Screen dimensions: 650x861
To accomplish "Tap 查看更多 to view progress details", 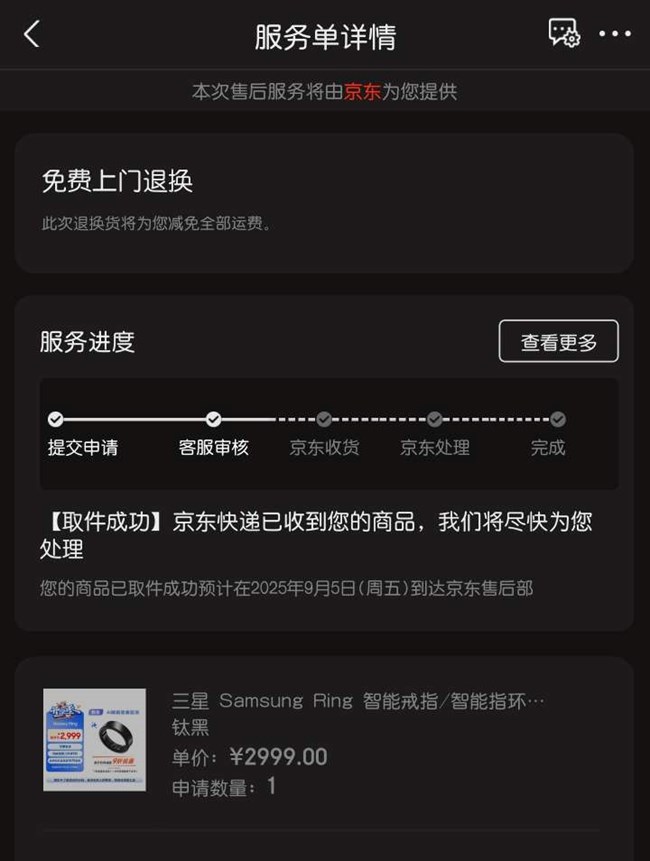I will pyautogui.click(x=558, y=342).
